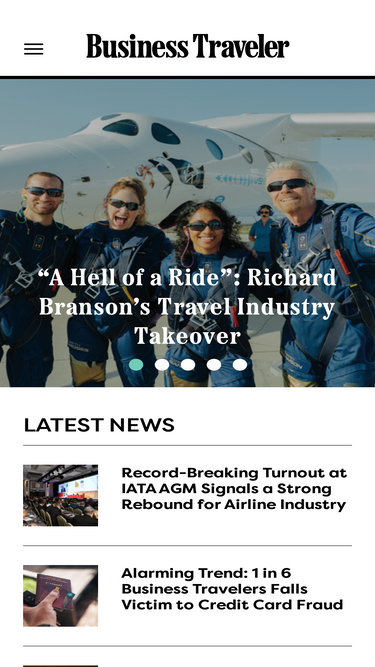Tap the Business Traveler logo to go home

tap(188, 46)
